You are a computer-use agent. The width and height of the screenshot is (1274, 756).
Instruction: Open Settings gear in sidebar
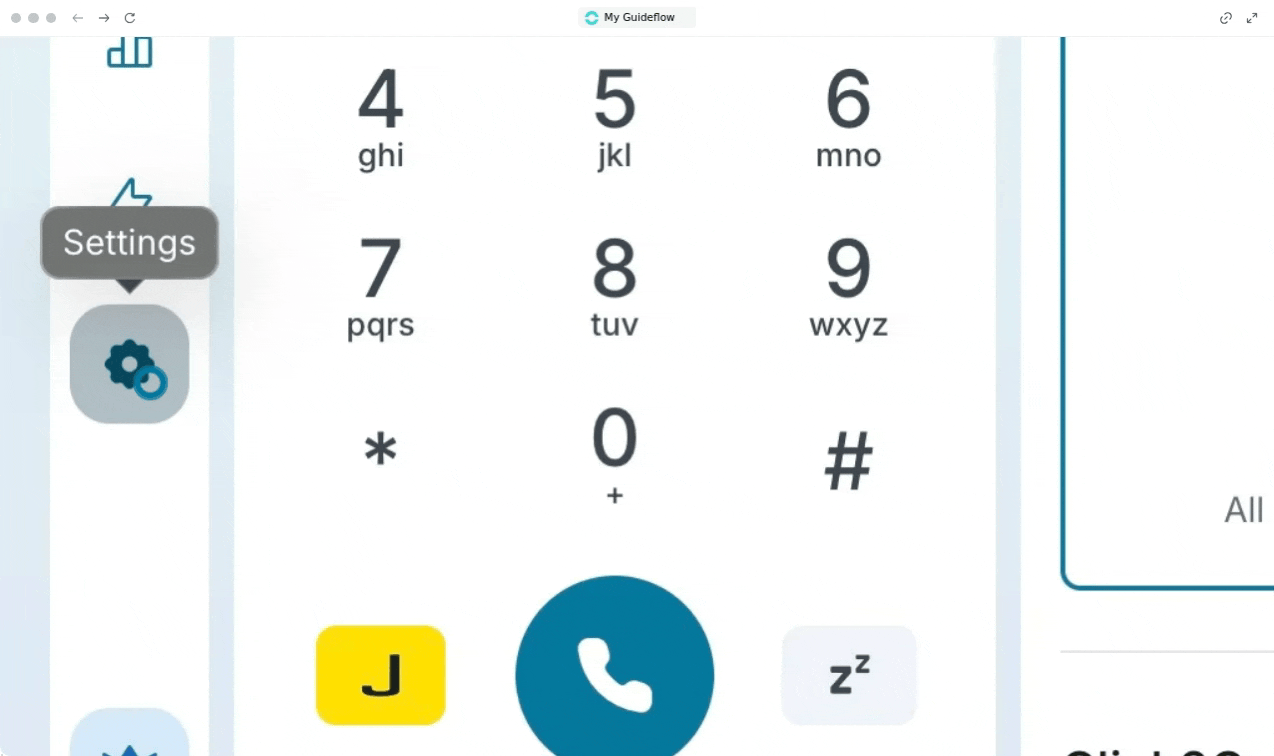130,364
